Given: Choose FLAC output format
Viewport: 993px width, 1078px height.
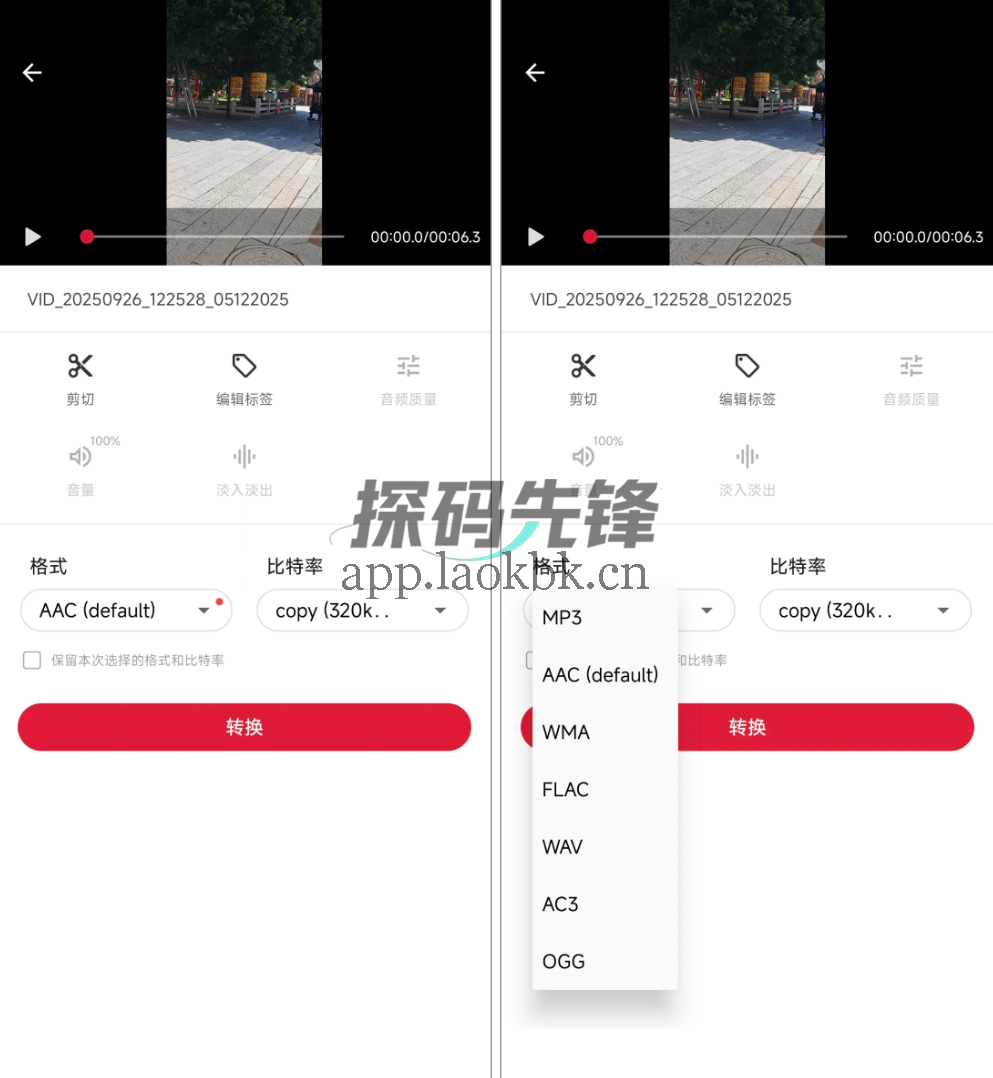Looking at the screenshot, I should click(x=565, y=789).
